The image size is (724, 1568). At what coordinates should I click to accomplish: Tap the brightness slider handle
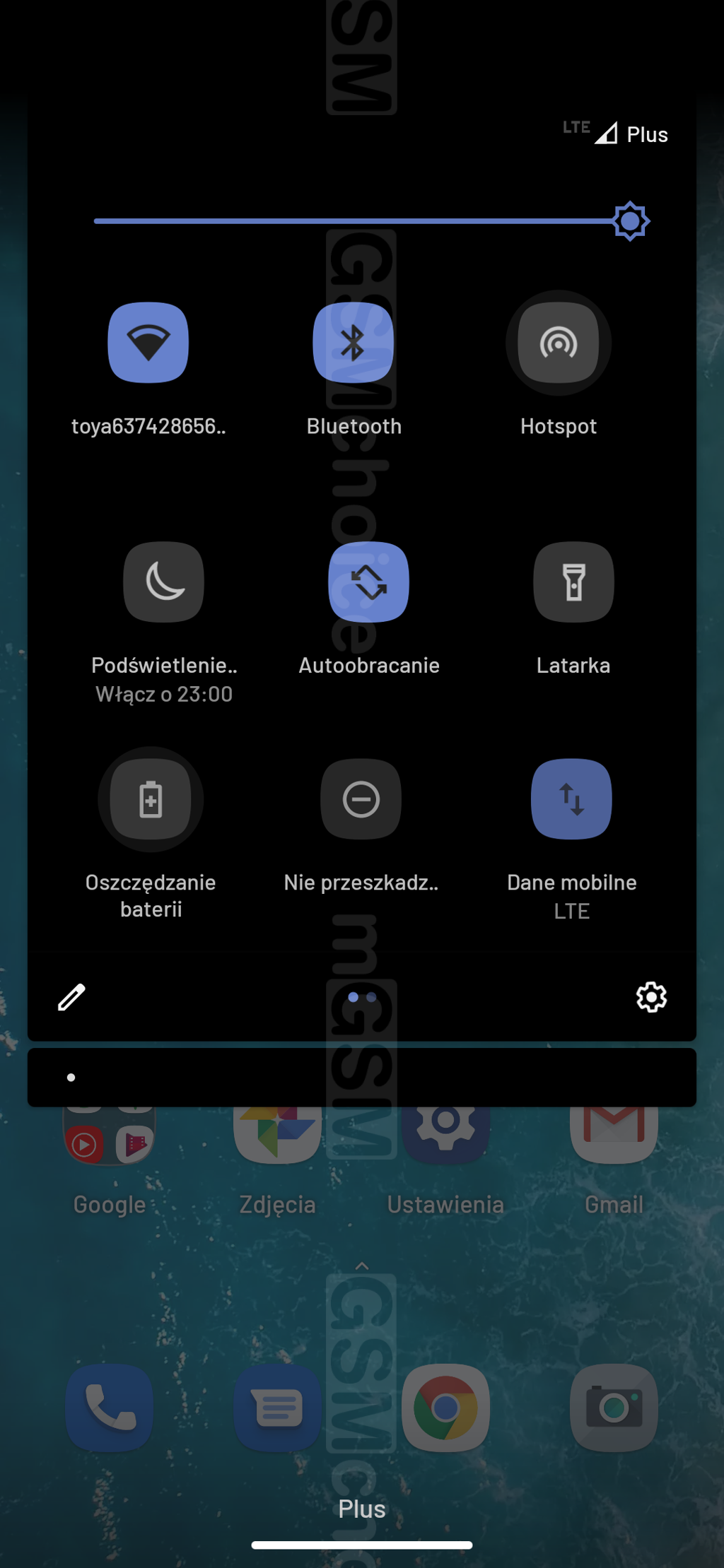click(630, 221)
